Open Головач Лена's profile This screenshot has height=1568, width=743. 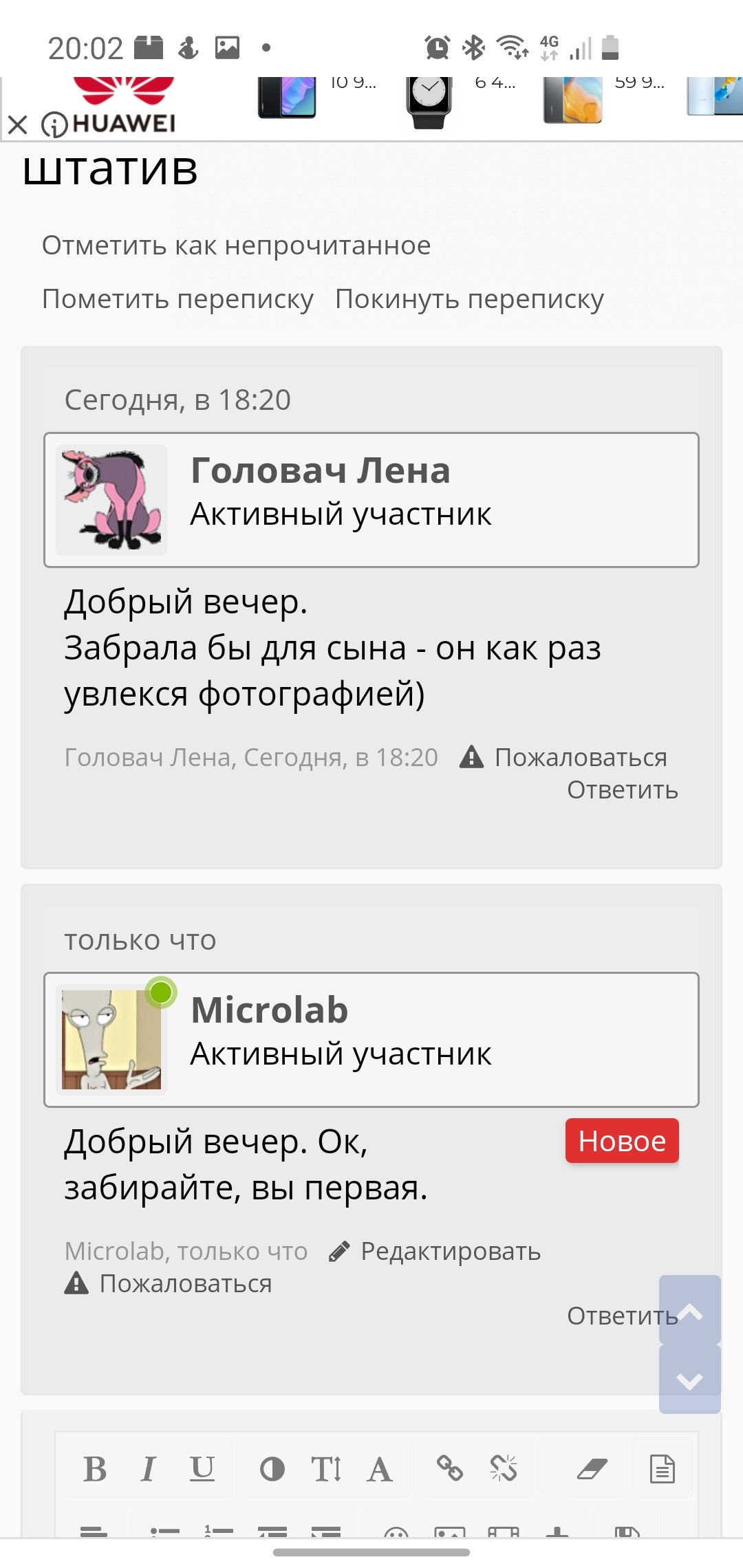[x=320, y=471]
